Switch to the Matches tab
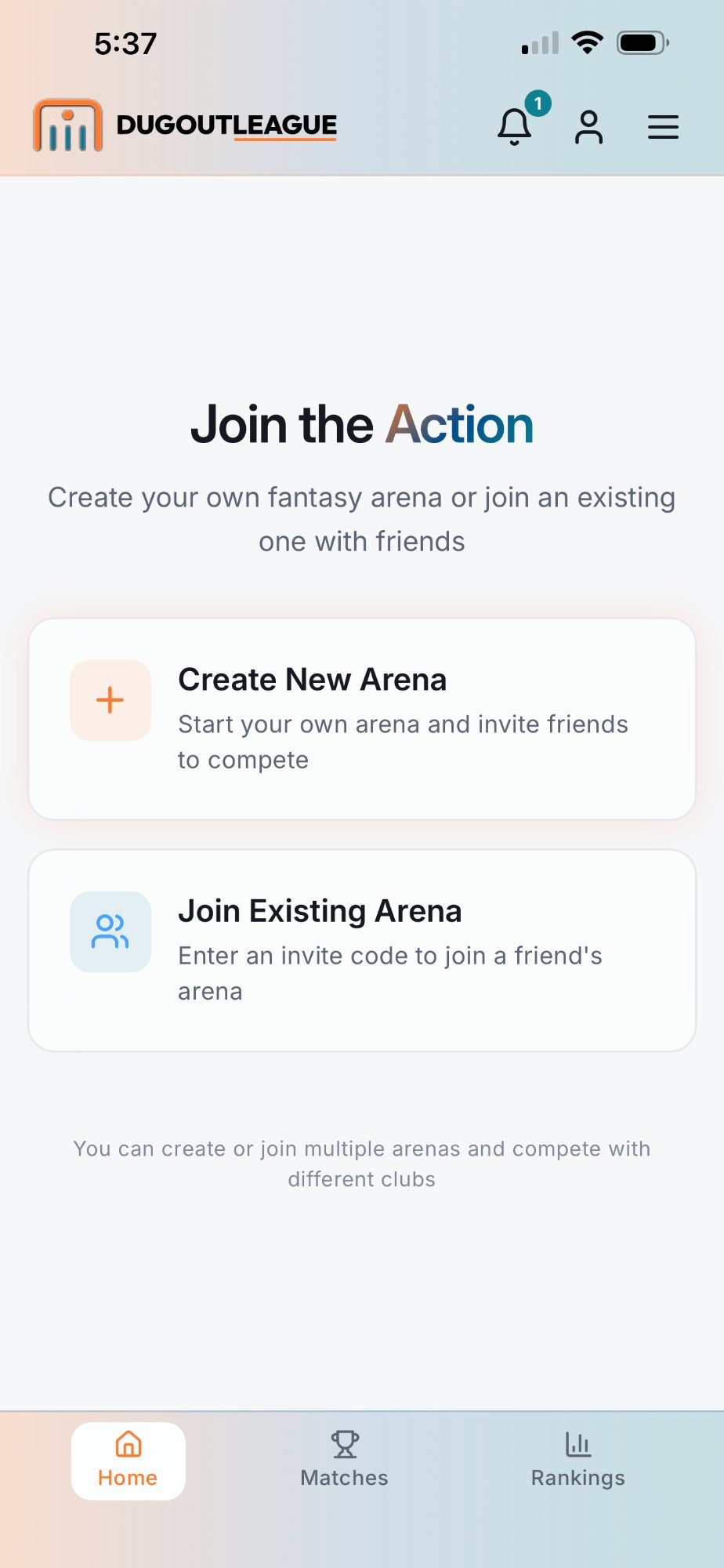This screenshot has width=724, height=1568. [x=344, y=1460]
